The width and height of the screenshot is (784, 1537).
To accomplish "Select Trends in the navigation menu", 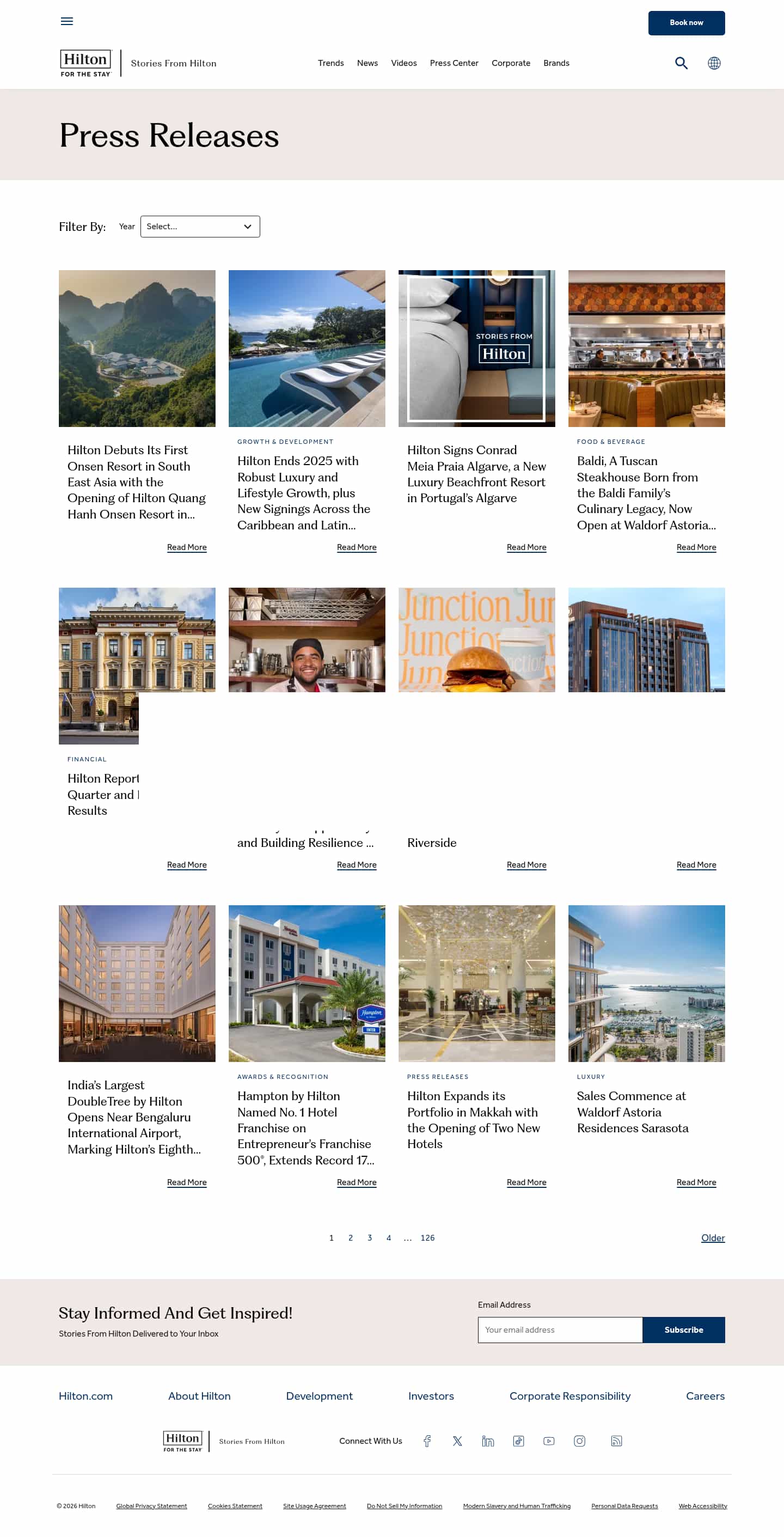I will [331, 63].
